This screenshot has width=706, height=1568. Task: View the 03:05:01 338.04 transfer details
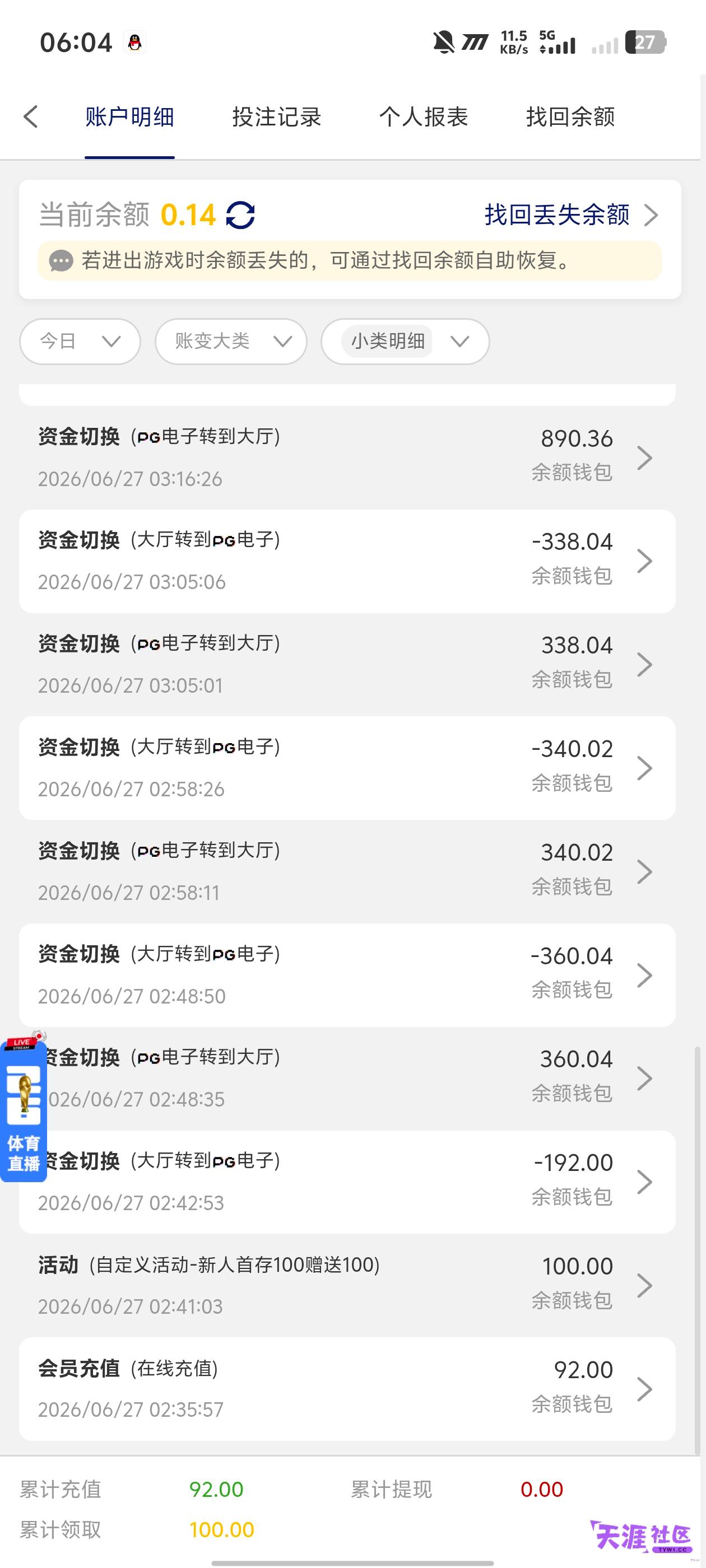pos(347,664)
